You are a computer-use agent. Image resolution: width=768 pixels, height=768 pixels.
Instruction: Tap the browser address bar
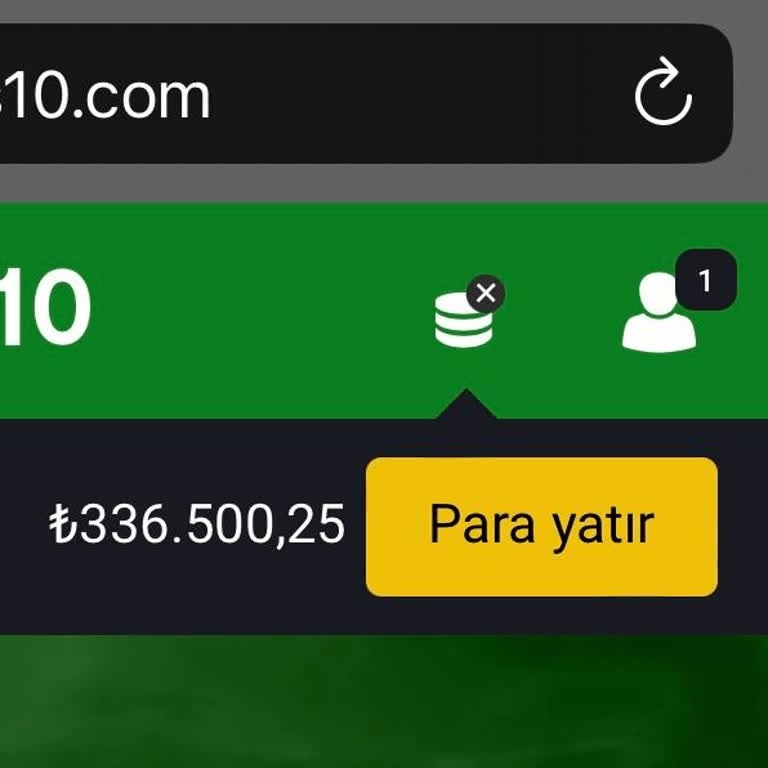(x=300, y=96)
